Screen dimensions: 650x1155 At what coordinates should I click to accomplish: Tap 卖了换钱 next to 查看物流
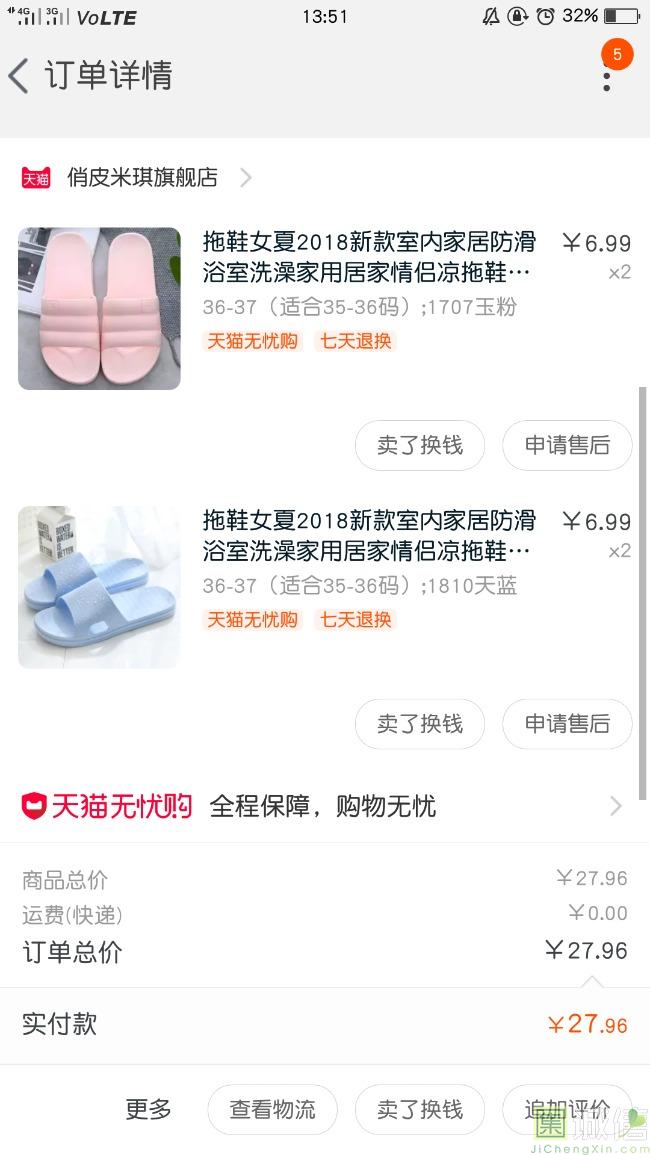coord(420,1109)
